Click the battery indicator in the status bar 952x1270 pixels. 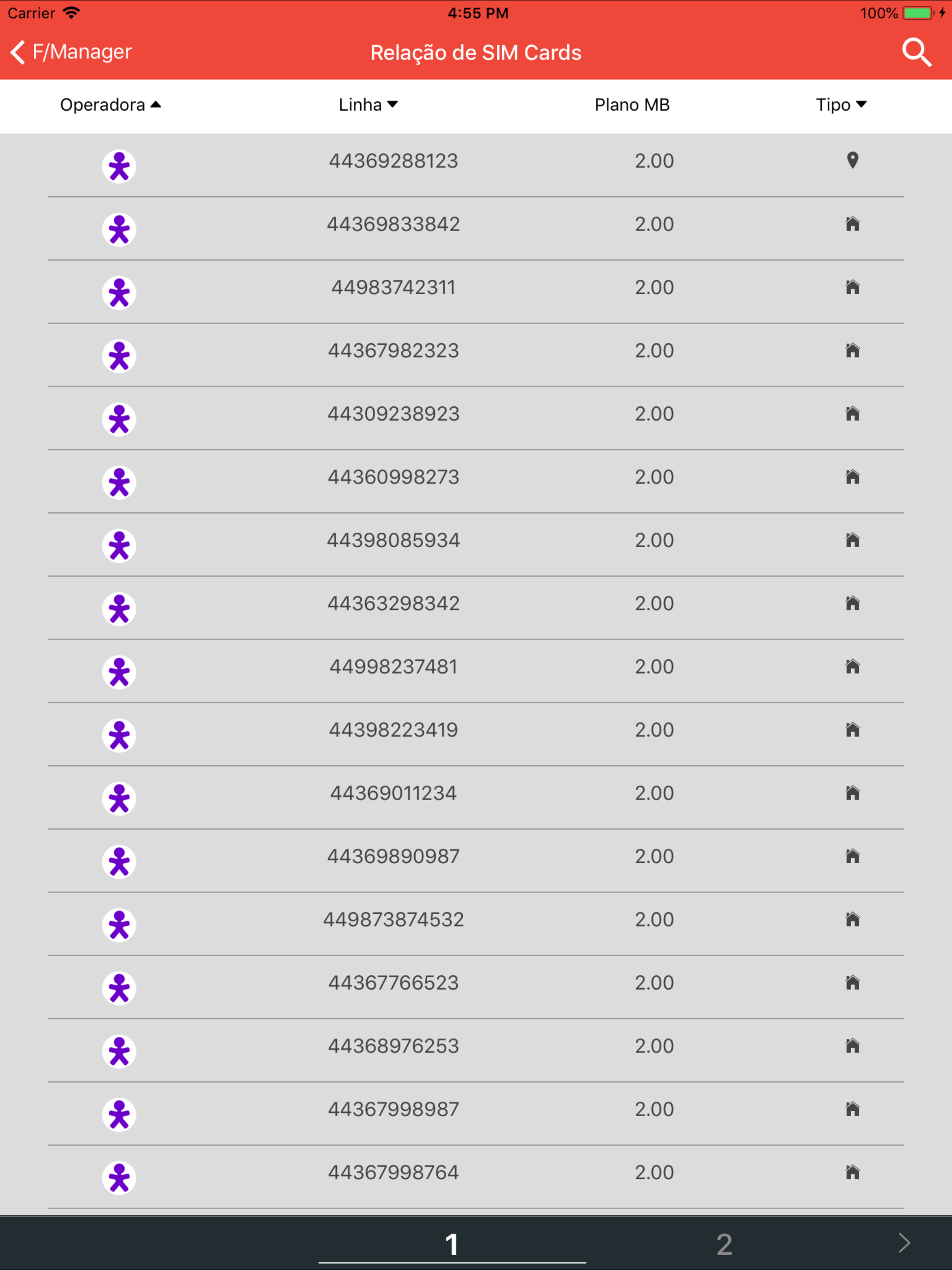(917, 12)
